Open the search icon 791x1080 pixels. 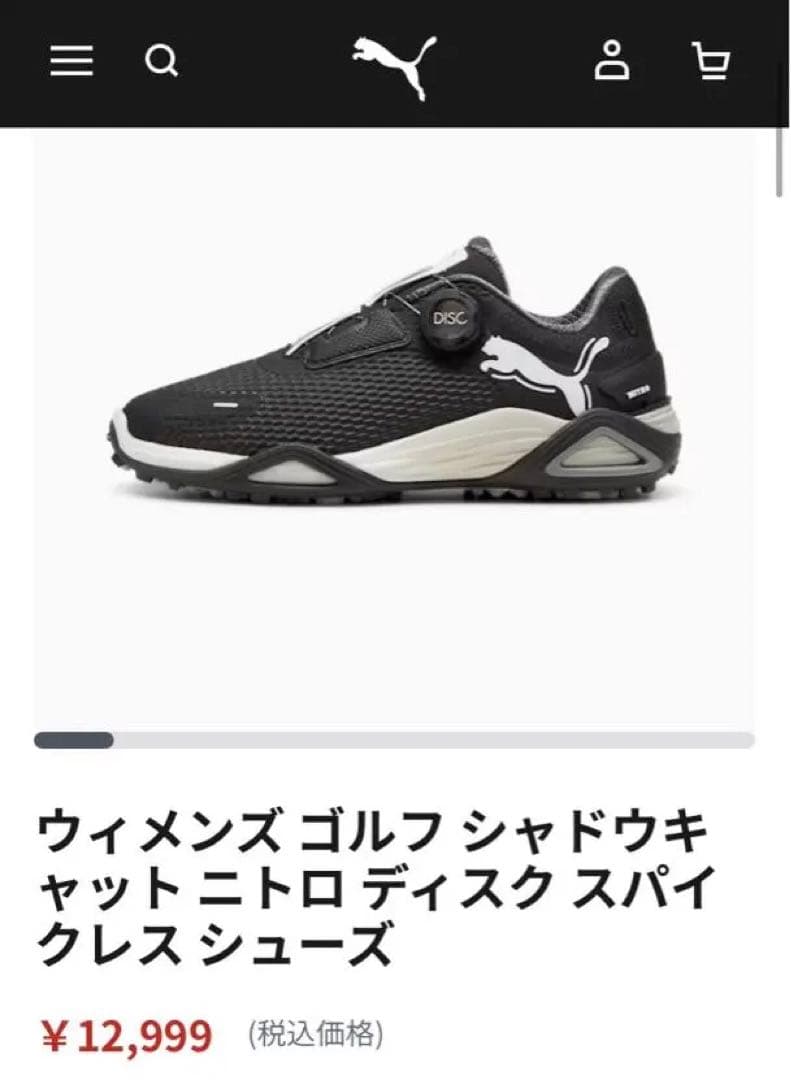click(161, 62)
